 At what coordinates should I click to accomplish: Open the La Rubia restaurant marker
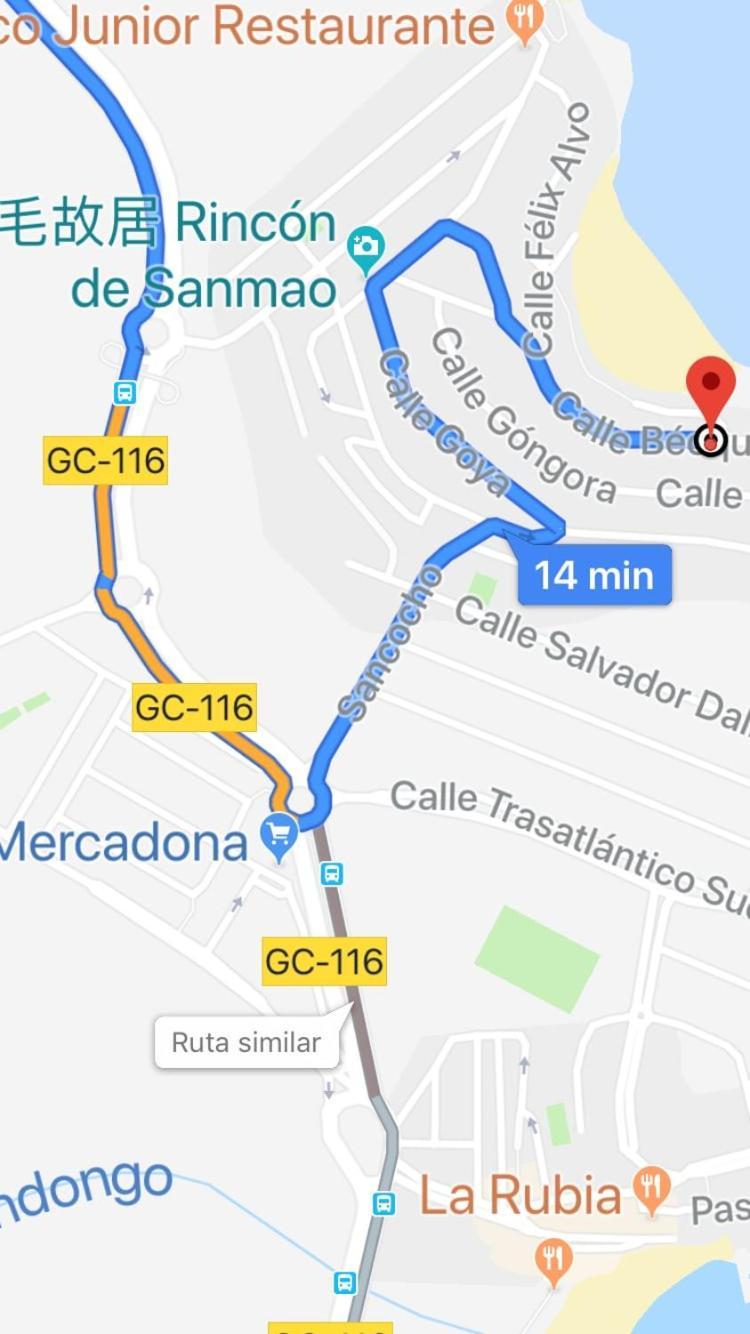click(x=652, y=1190)
